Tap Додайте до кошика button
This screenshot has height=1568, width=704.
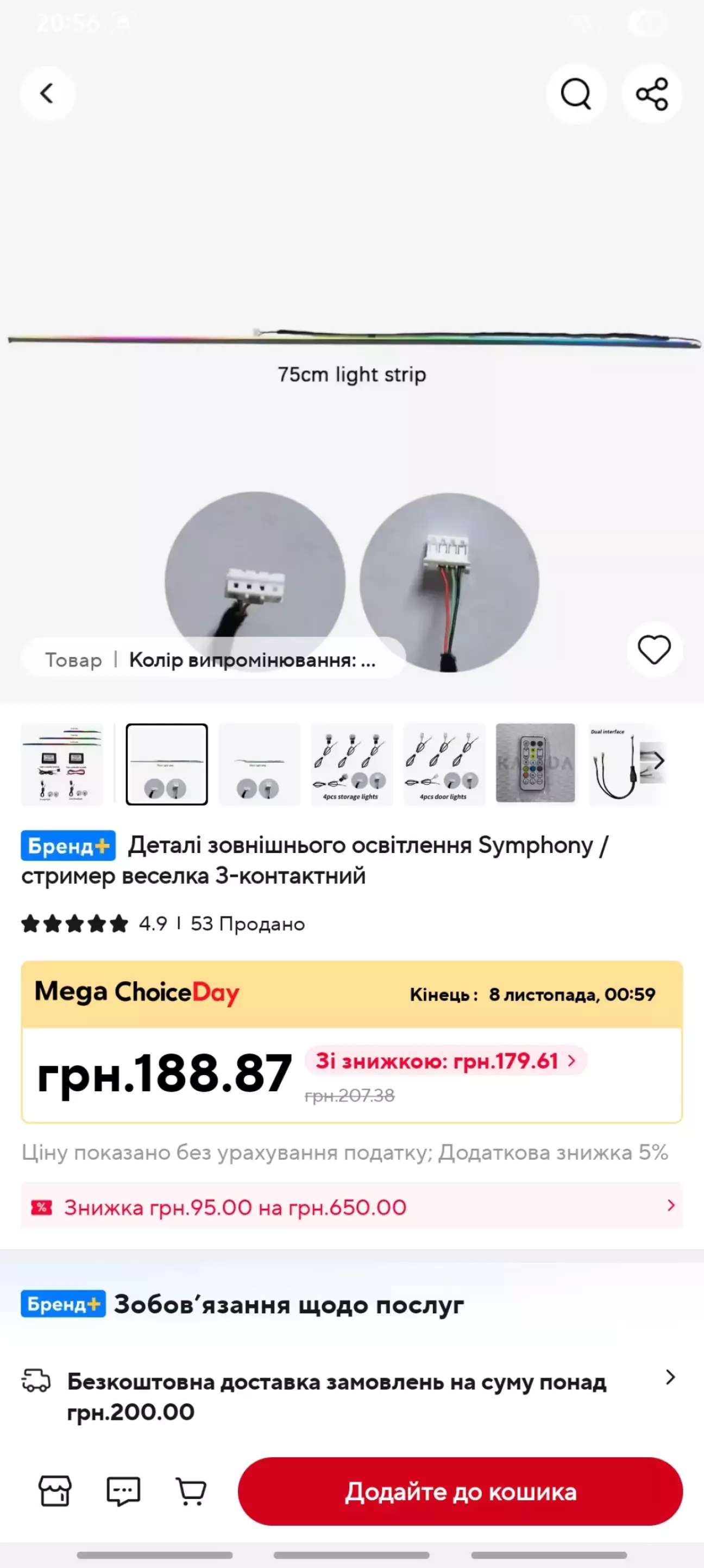460,1491
